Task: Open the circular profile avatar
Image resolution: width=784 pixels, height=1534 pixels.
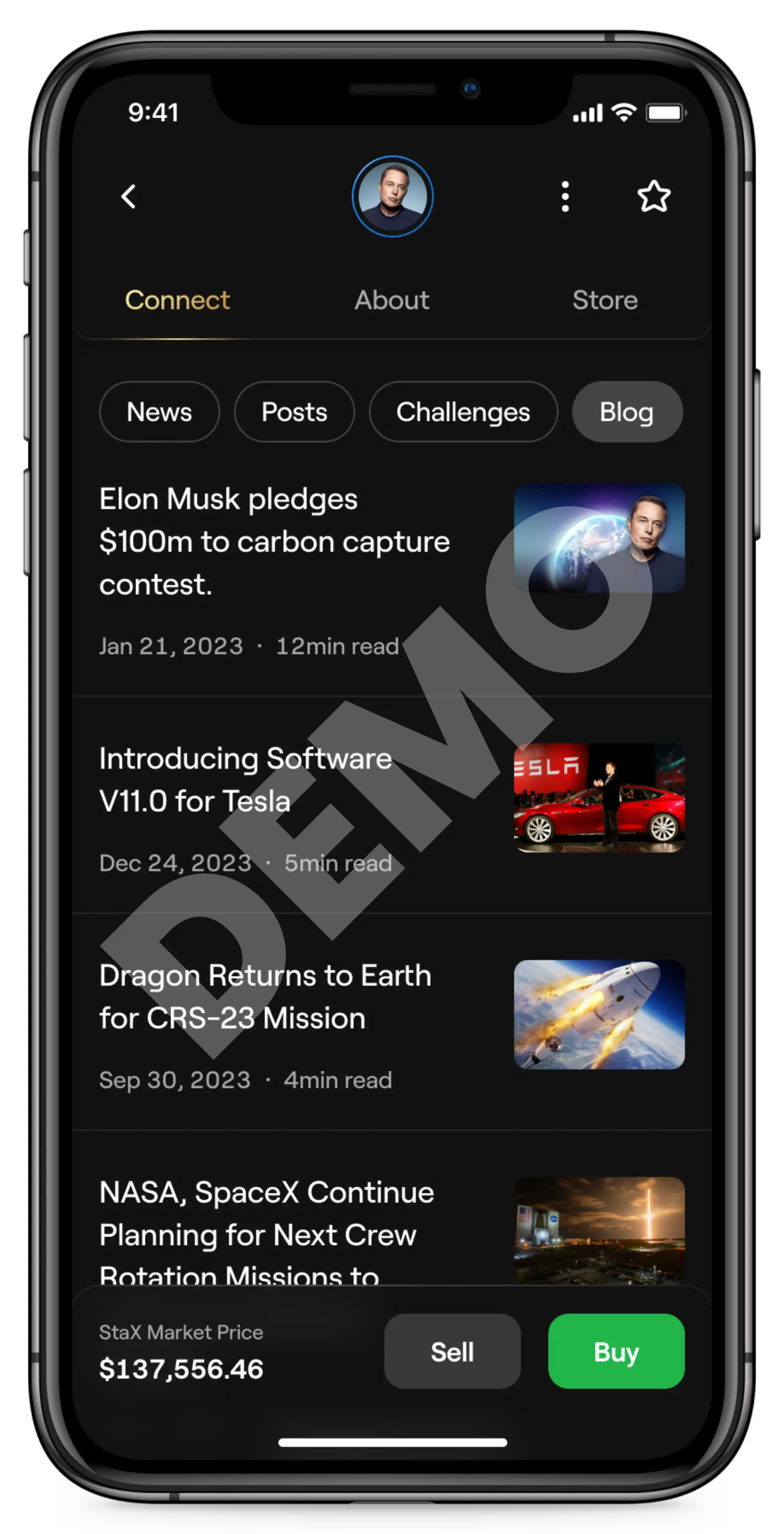Action: (x=392, y=196)
